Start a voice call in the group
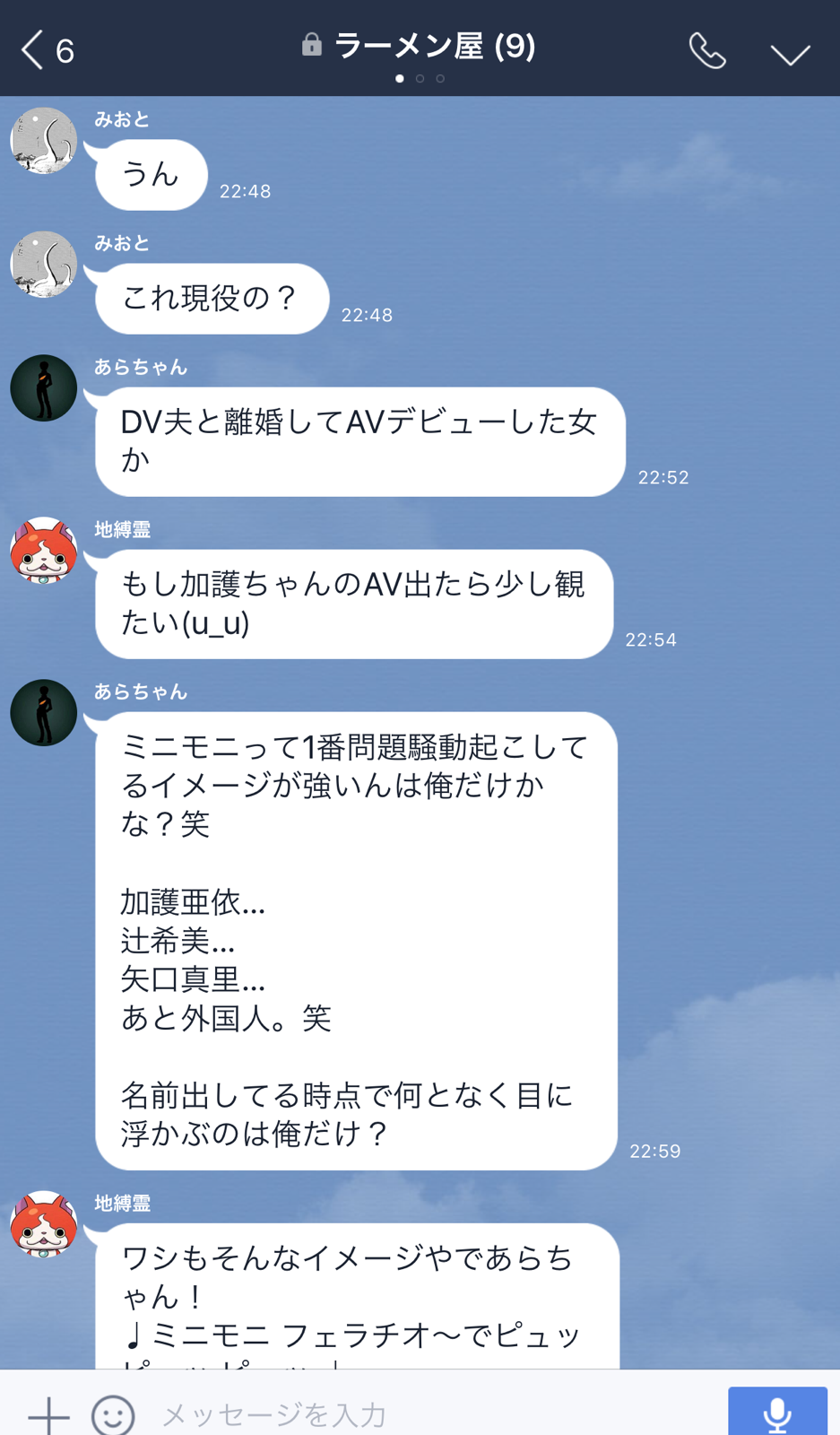The width and height of the screenshot is (840, 1435). click(x=707, y=51)
